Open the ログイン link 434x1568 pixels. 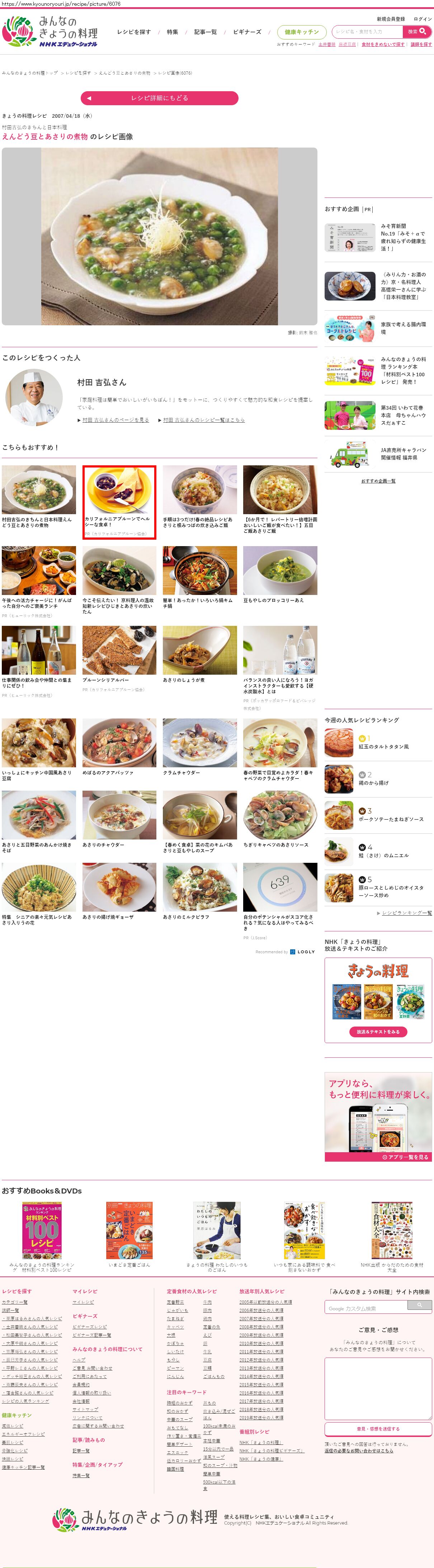[423, 19]
